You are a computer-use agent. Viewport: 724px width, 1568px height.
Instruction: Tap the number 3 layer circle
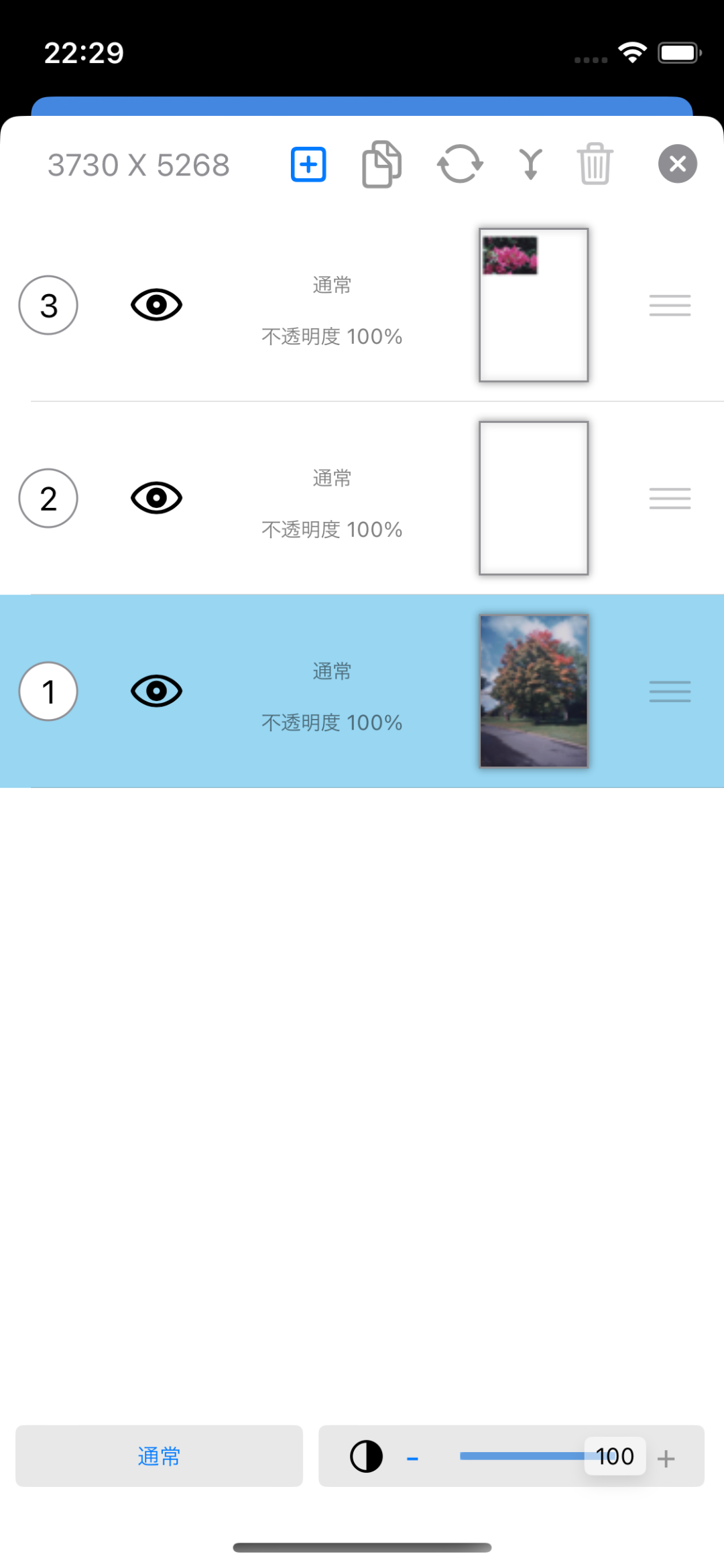pyautogui.click(x=48, y=306)
